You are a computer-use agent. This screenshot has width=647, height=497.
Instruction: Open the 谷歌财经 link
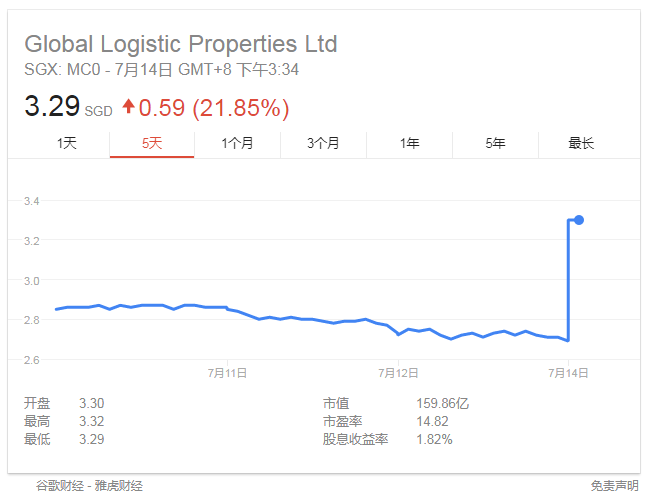coord(60,485)
